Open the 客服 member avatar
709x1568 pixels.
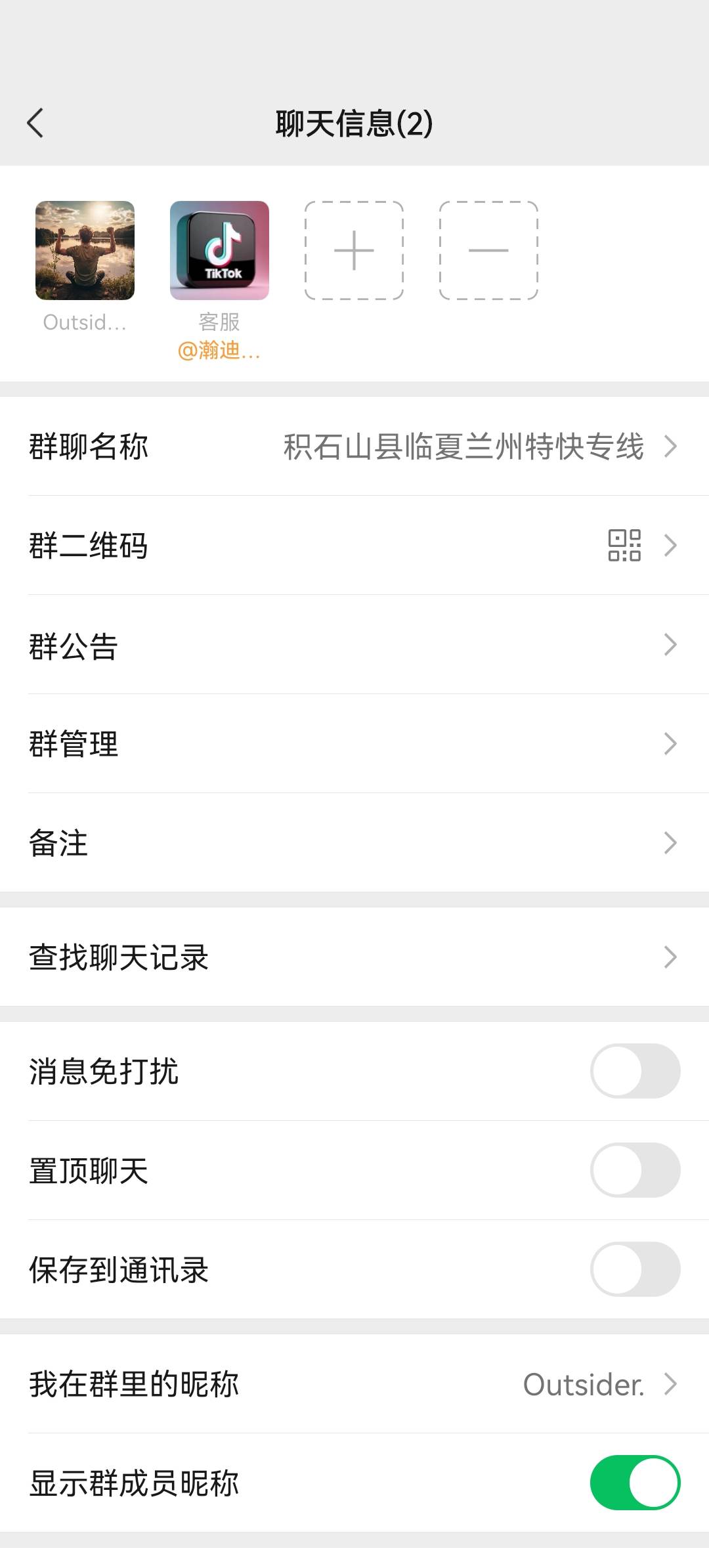[219, 251]
